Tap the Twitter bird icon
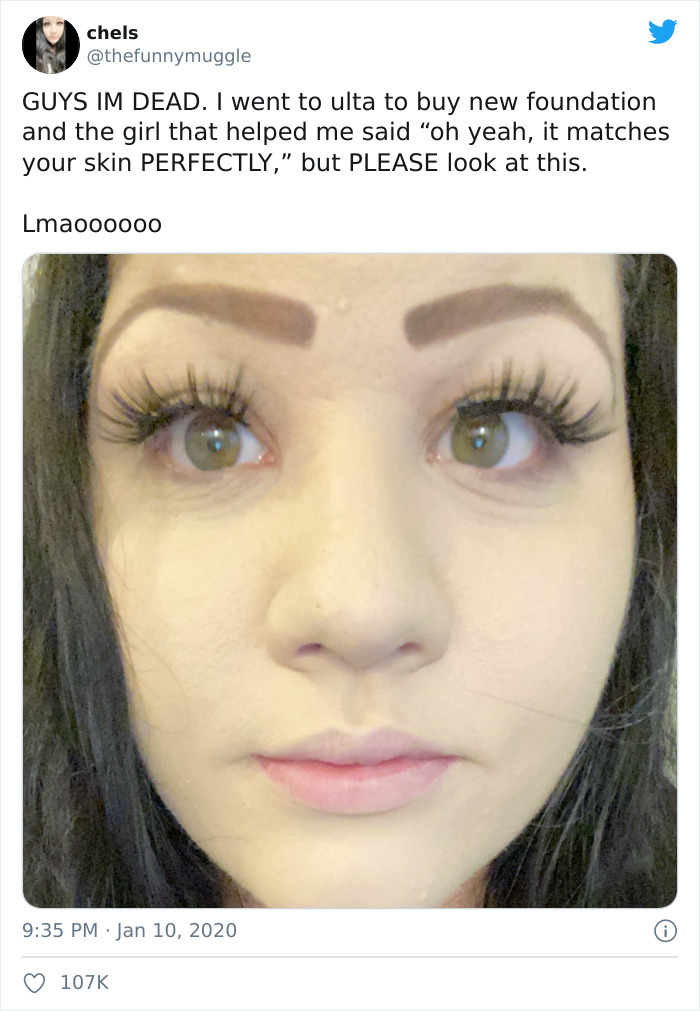The height and width of the screenshot is (1011, 700). coord(662,32)
